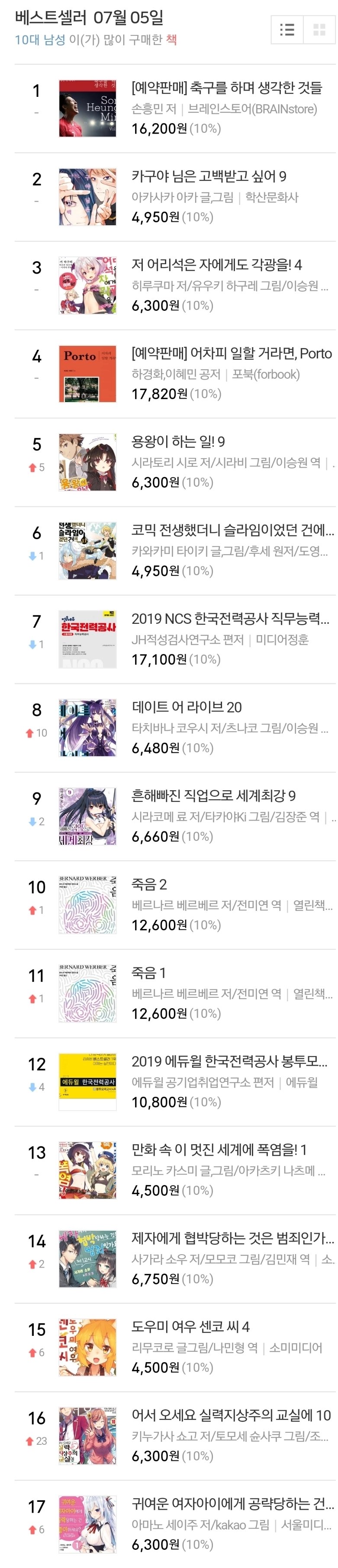Select '제자에게 협박당하는 것은 범죄인가' book
This screenshot has width=338, height=1568.
(233, 1238)
